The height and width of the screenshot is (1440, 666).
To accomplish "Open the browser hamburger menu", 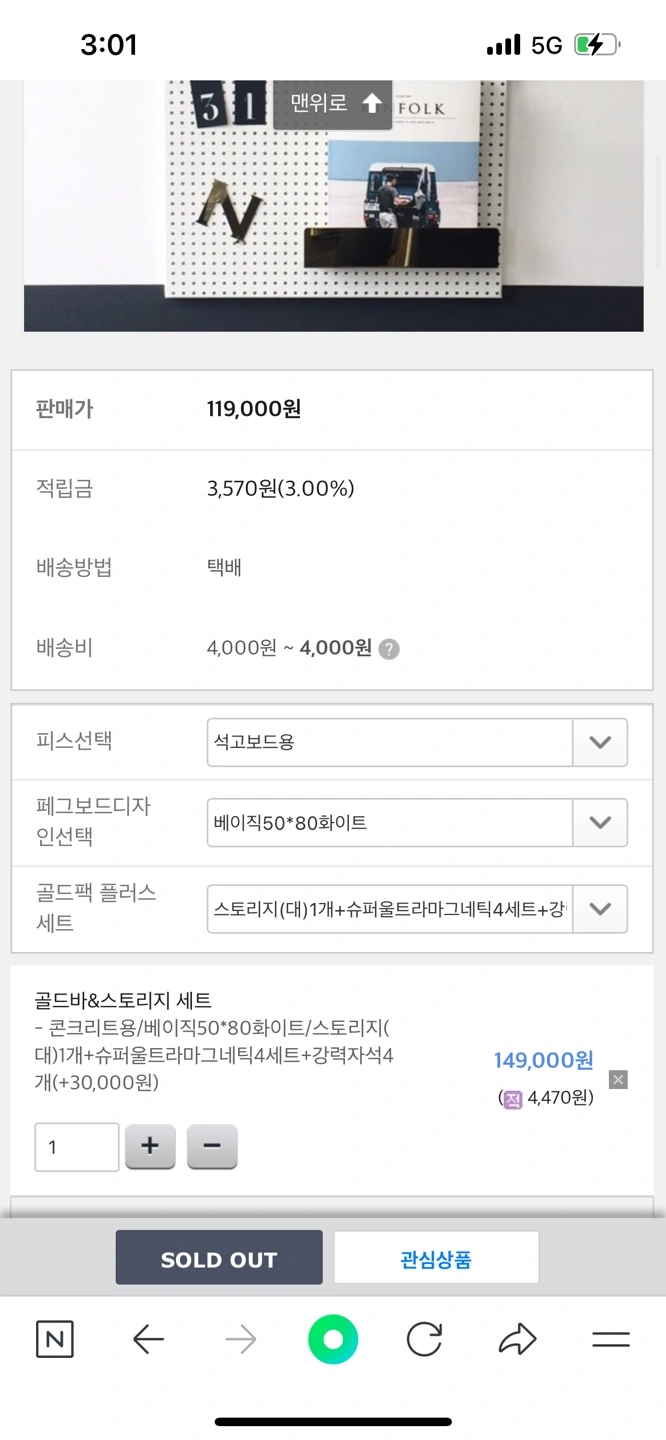I will coord(611,1339).
